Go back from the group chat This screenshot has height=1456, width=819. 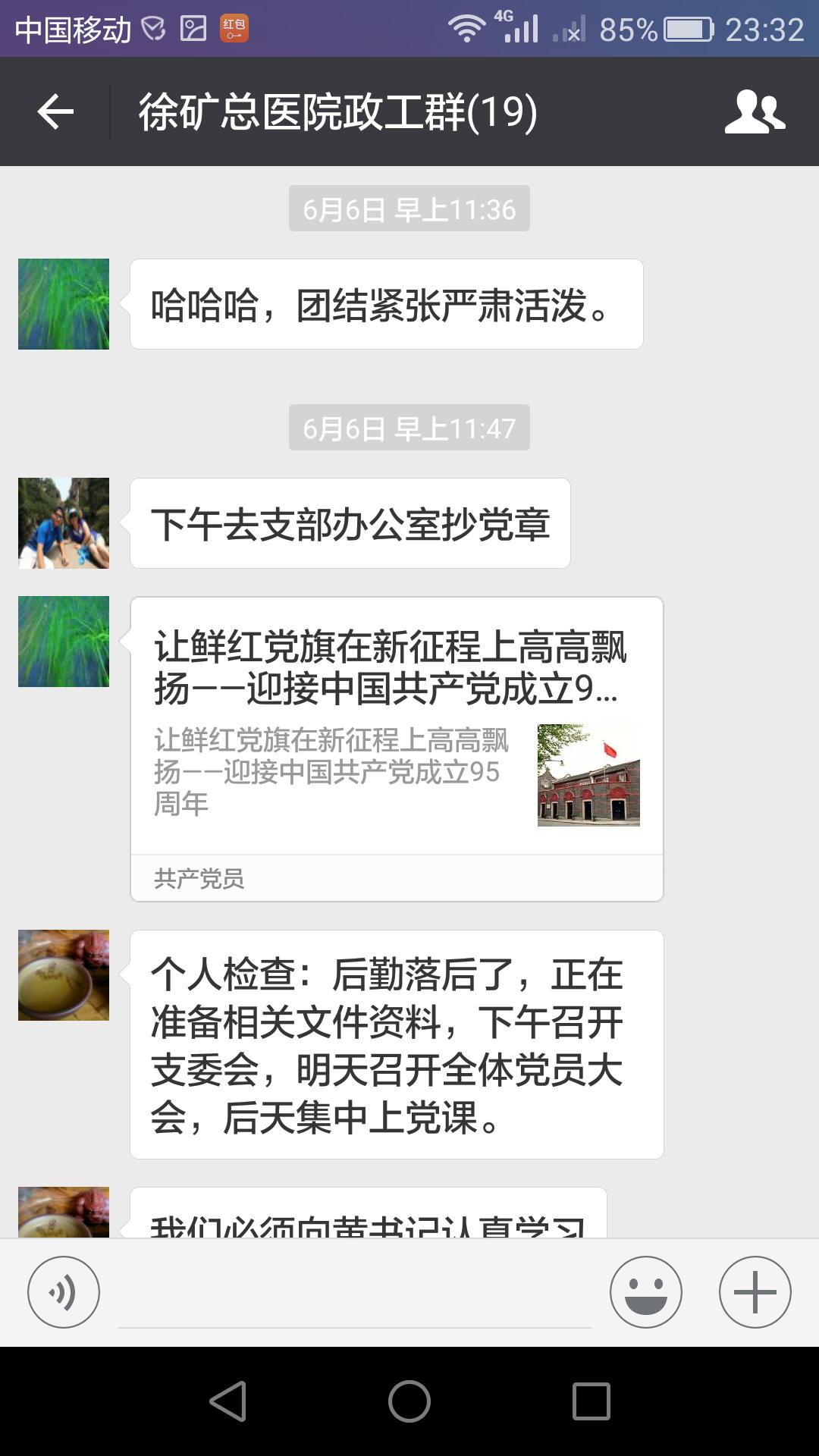[x=55, y=112]
